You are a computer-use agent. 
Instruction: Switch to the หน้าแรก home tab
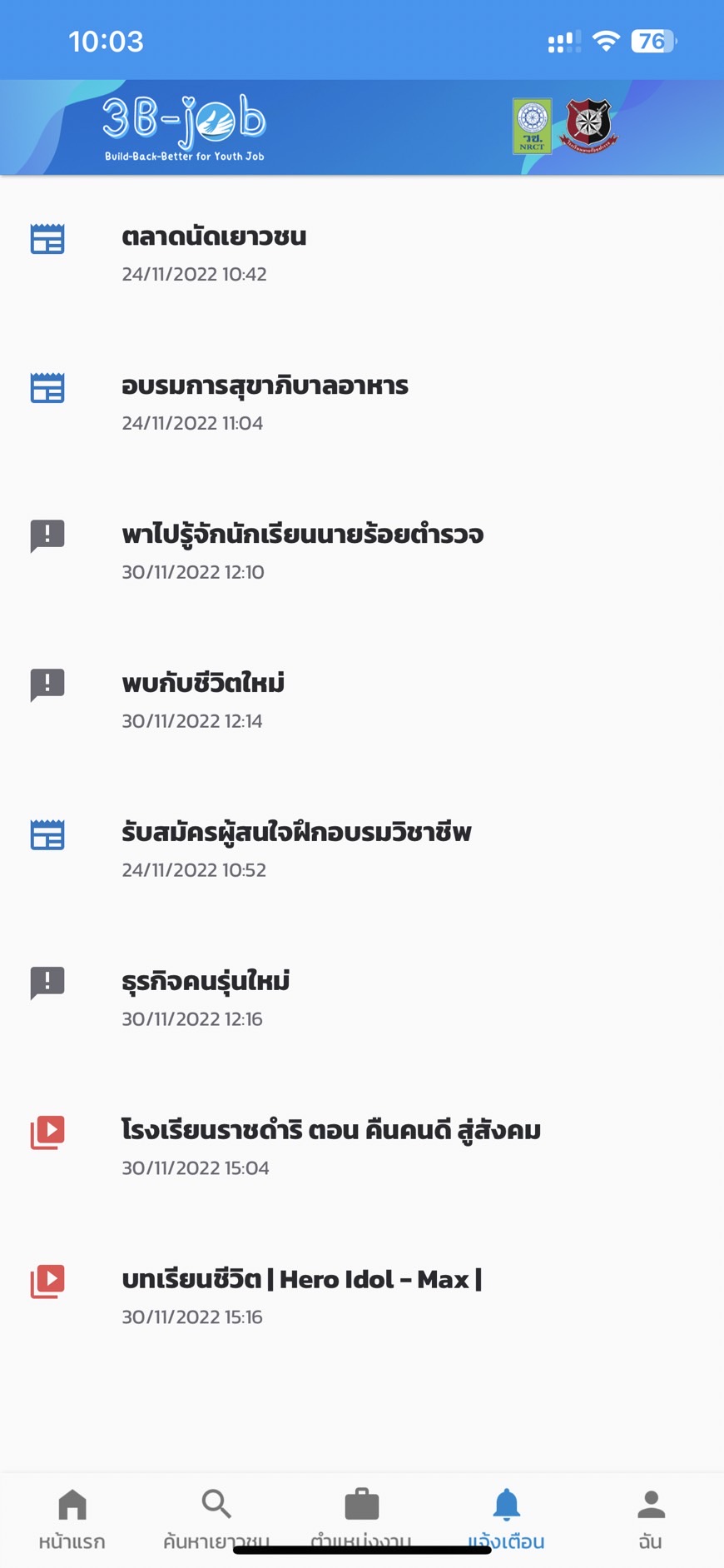click(x=72, y=1519)
